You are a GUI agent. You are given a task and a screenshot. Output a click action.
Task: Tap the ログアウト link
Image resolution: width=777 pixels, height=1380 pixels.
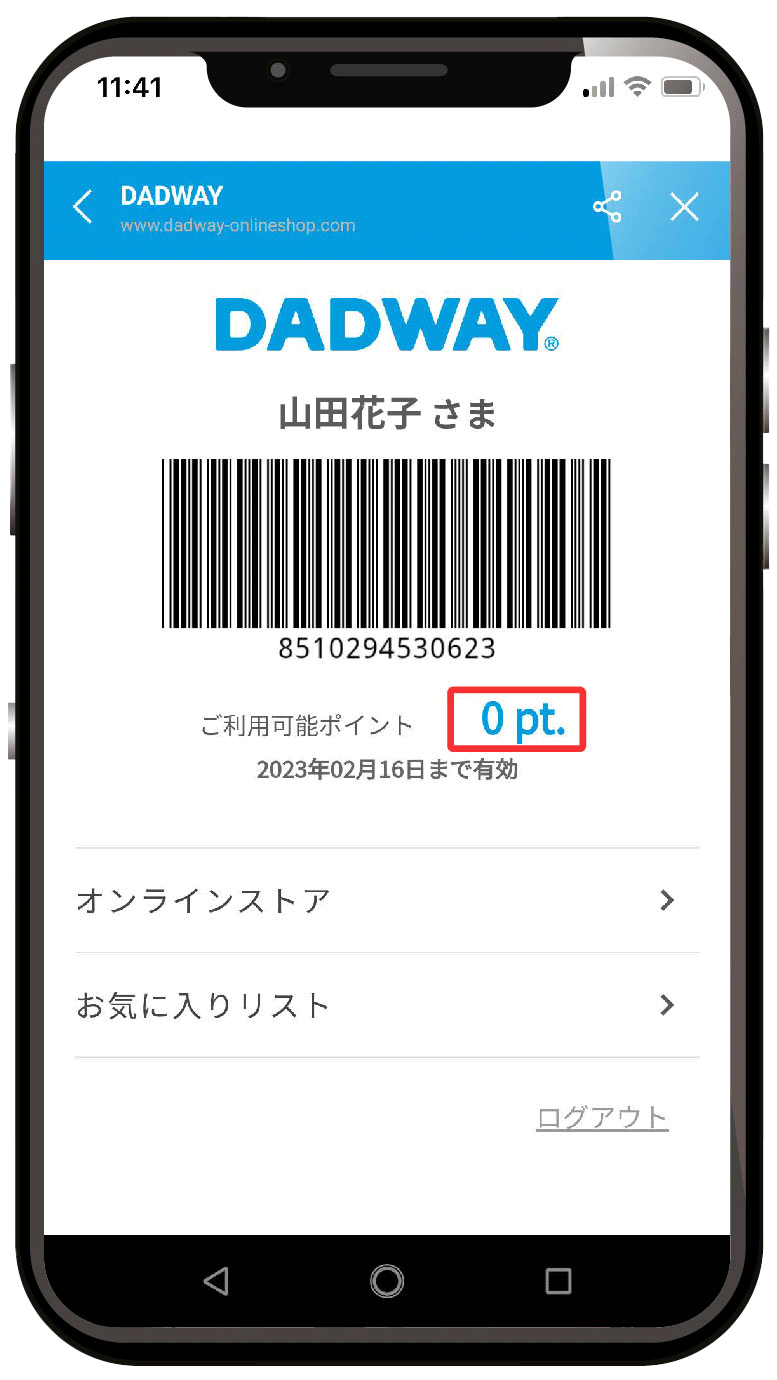tap(602, 1117)
